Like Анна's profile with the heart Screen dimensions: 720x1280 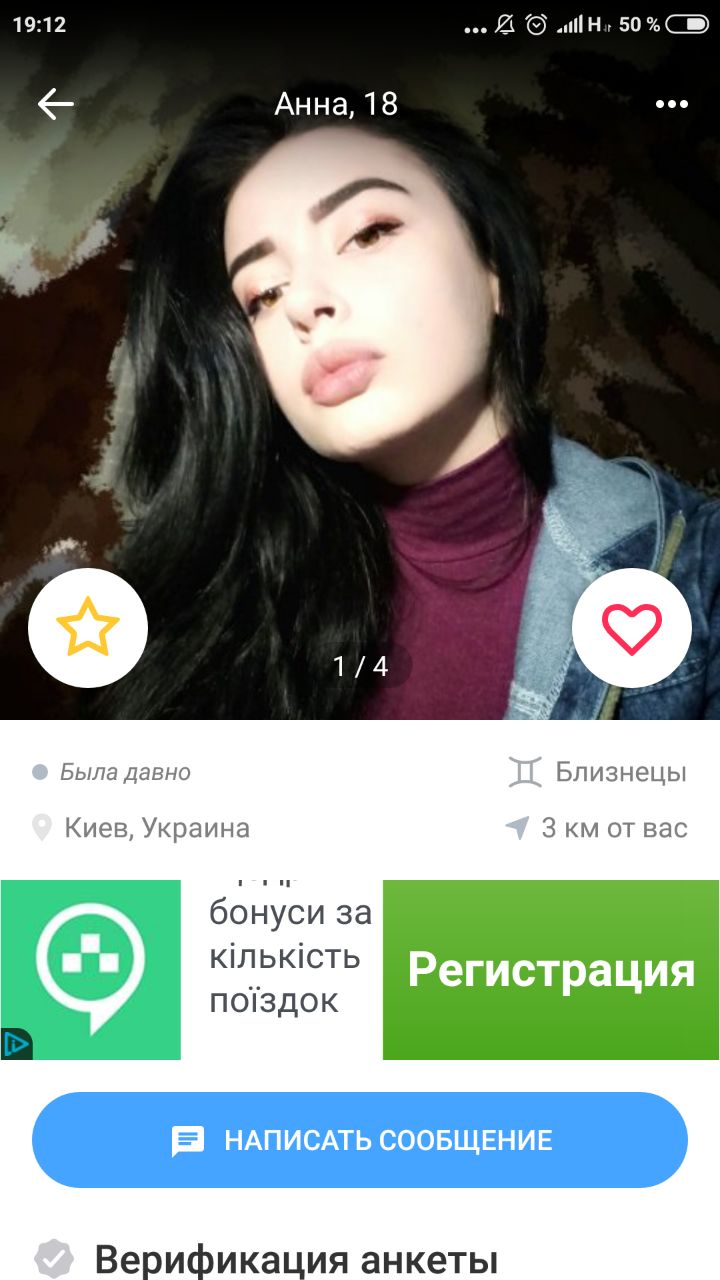(631, 628)
